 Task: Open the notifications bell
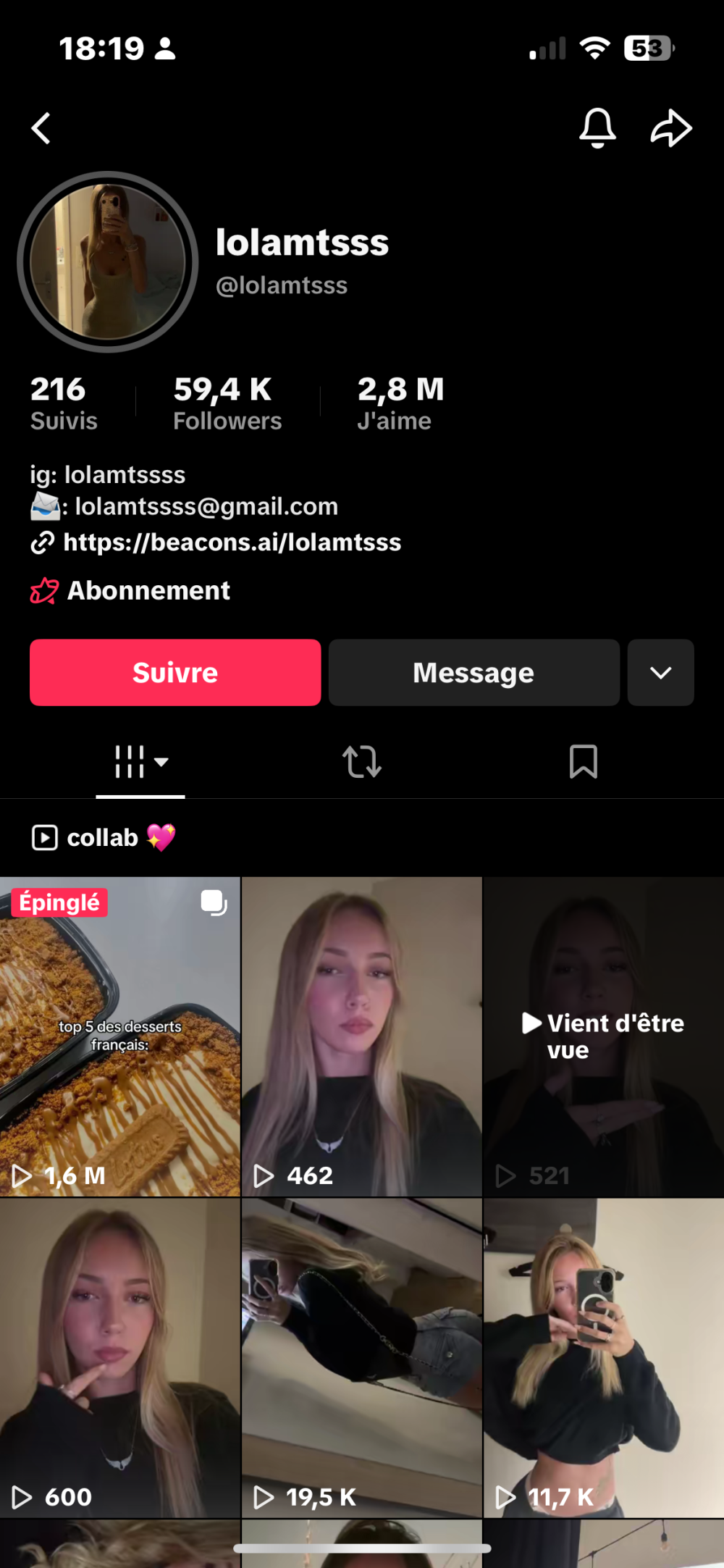pos(597,128)
